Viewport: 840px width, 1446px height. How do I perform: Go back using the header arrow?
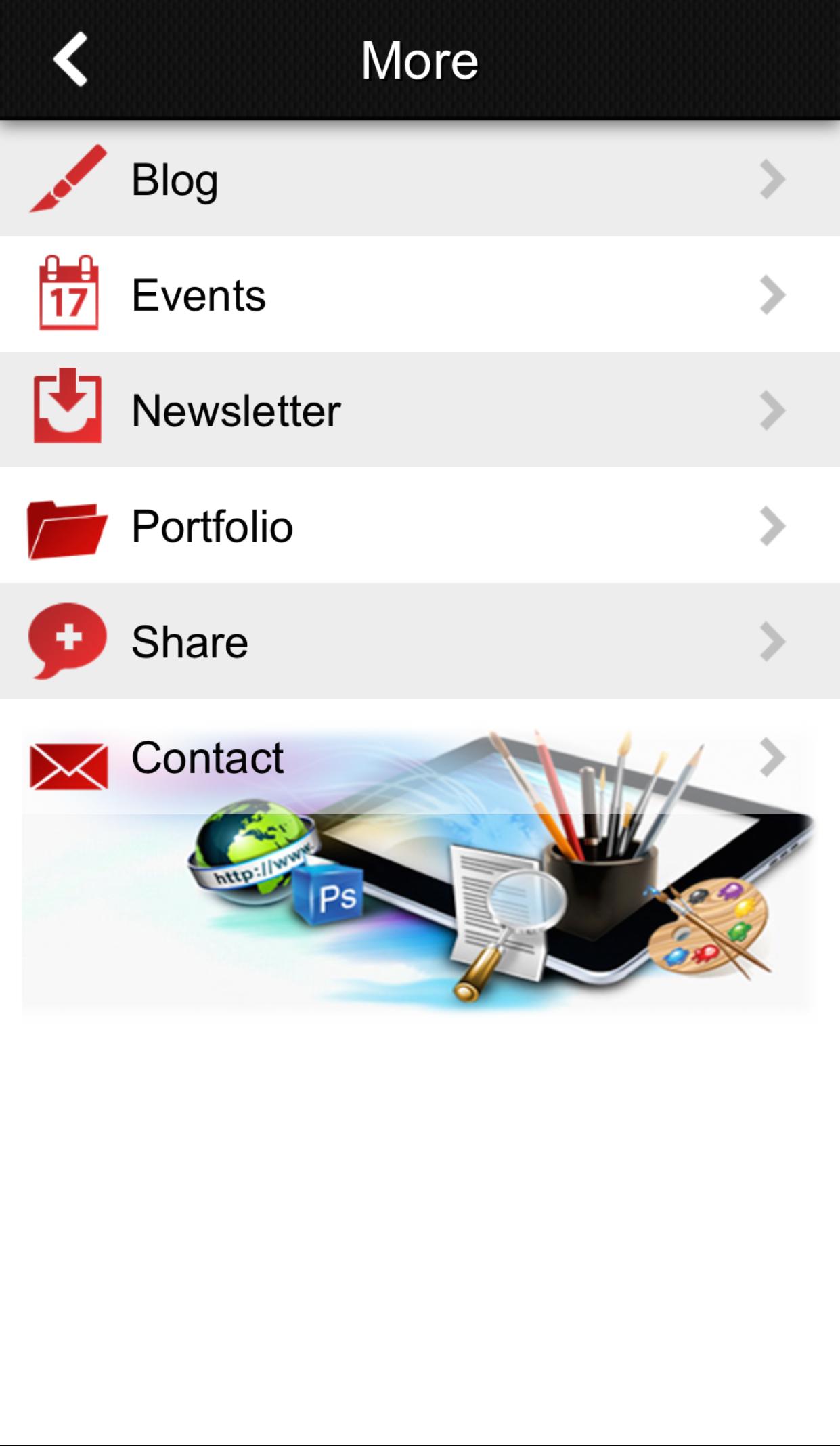coord(70,60)
